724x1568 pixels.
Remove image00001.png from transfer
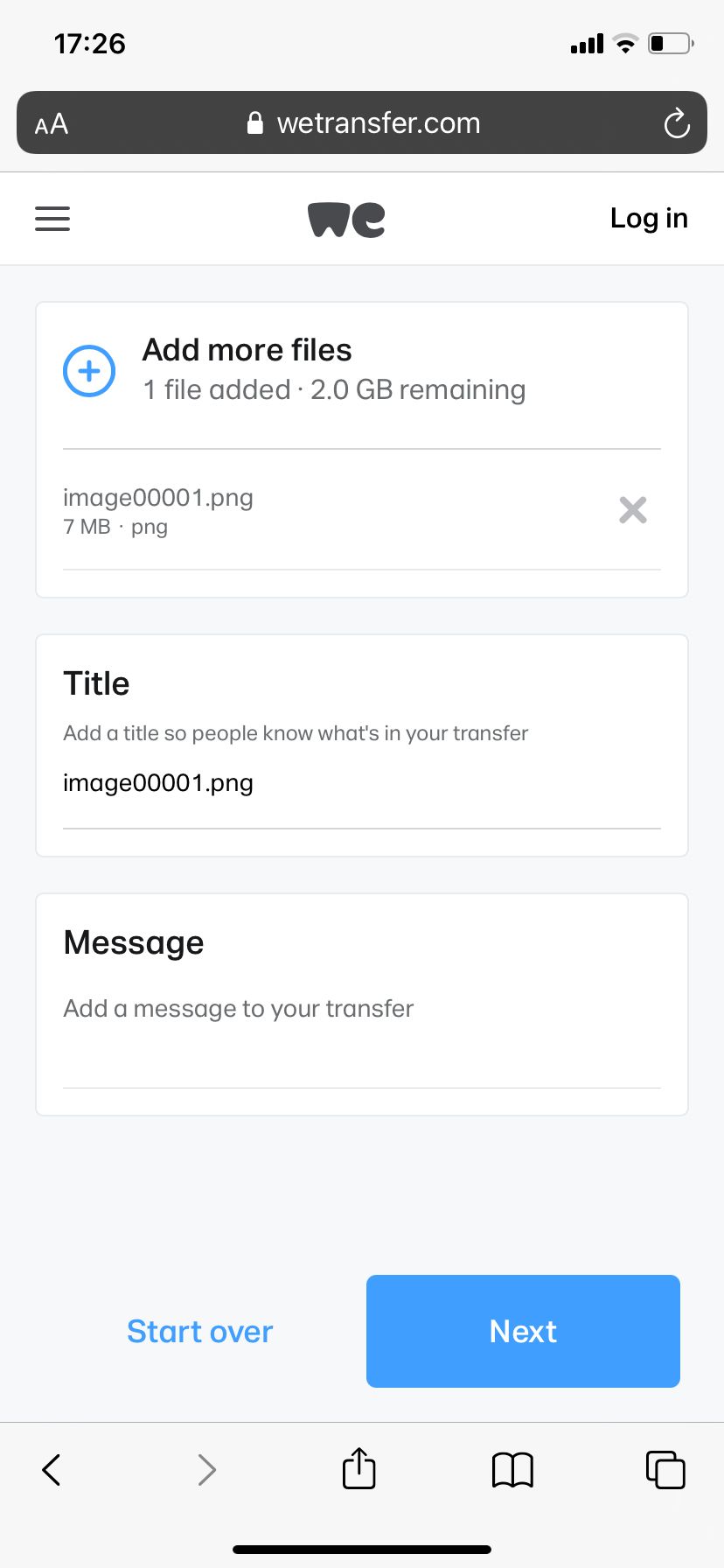click(x=633, y=509)
